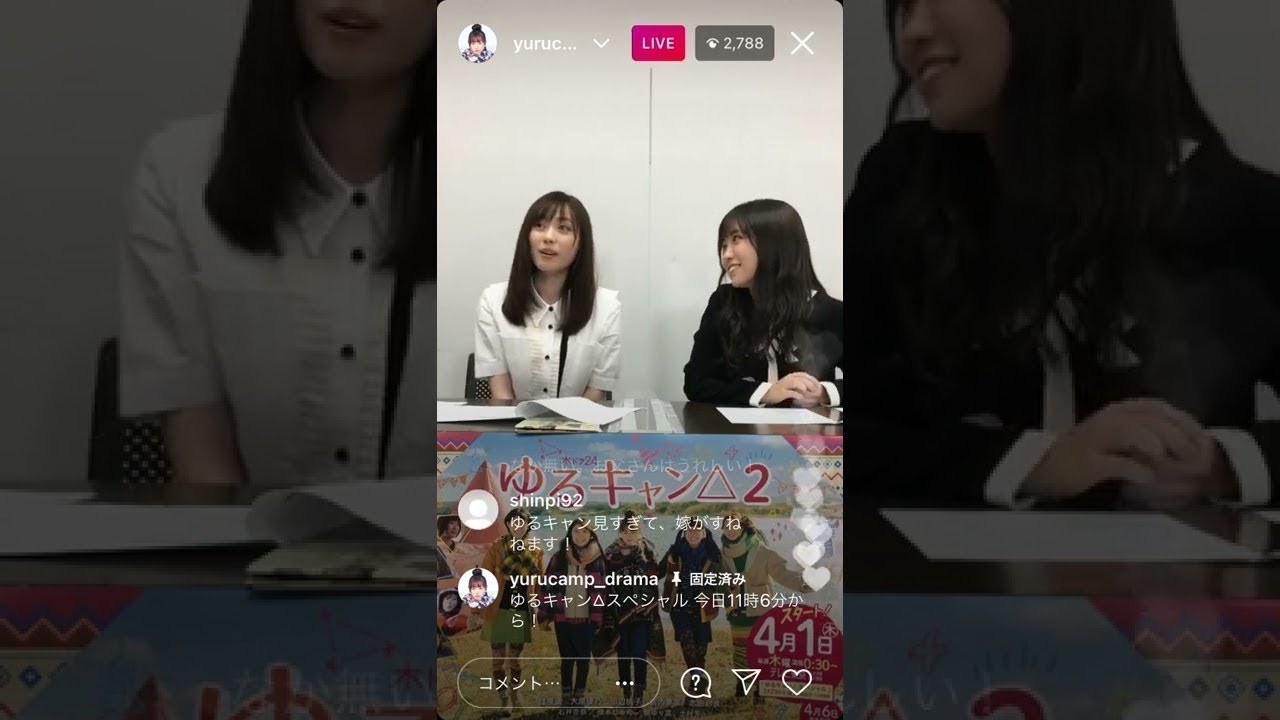Expand the dropdown next to host username

[x=601, y=43]
